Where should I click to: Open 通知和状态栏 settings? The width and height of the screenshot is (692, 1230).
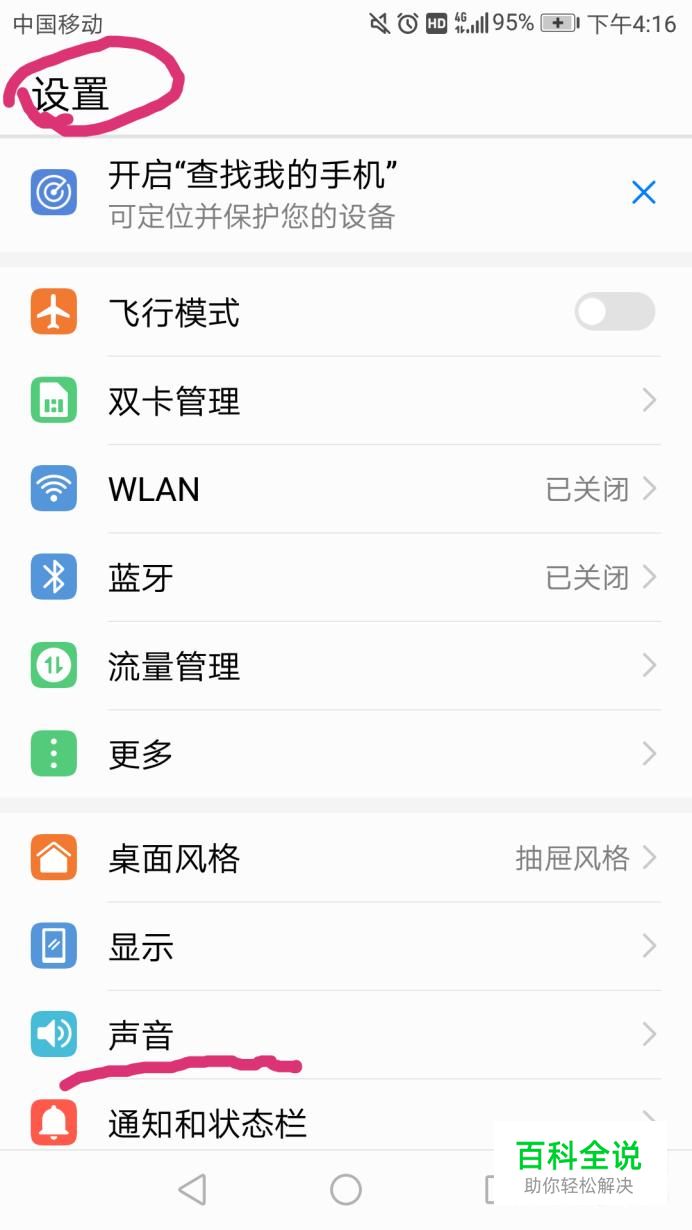pos(300,1122)
